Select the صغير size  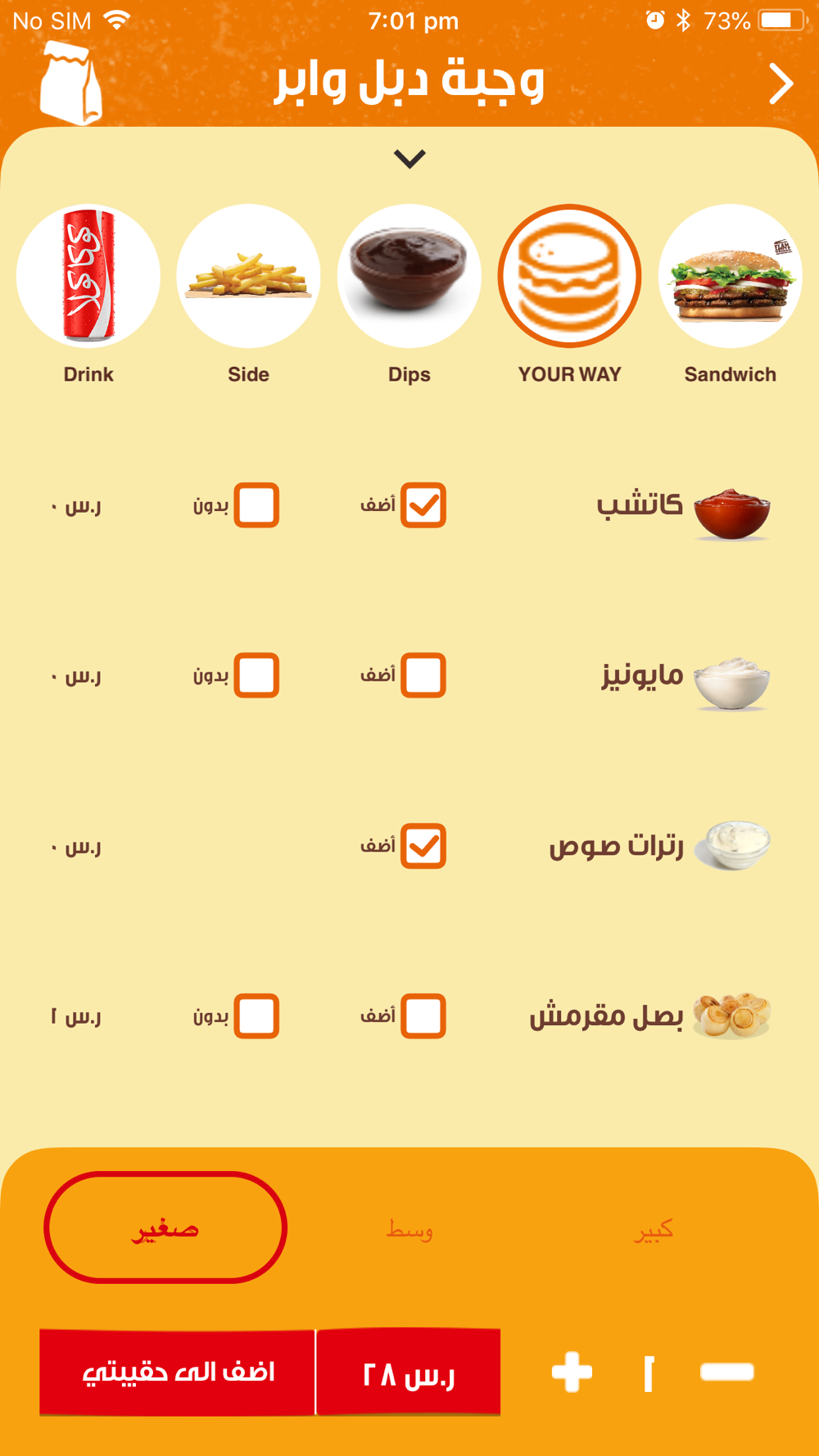(165, 1228)
